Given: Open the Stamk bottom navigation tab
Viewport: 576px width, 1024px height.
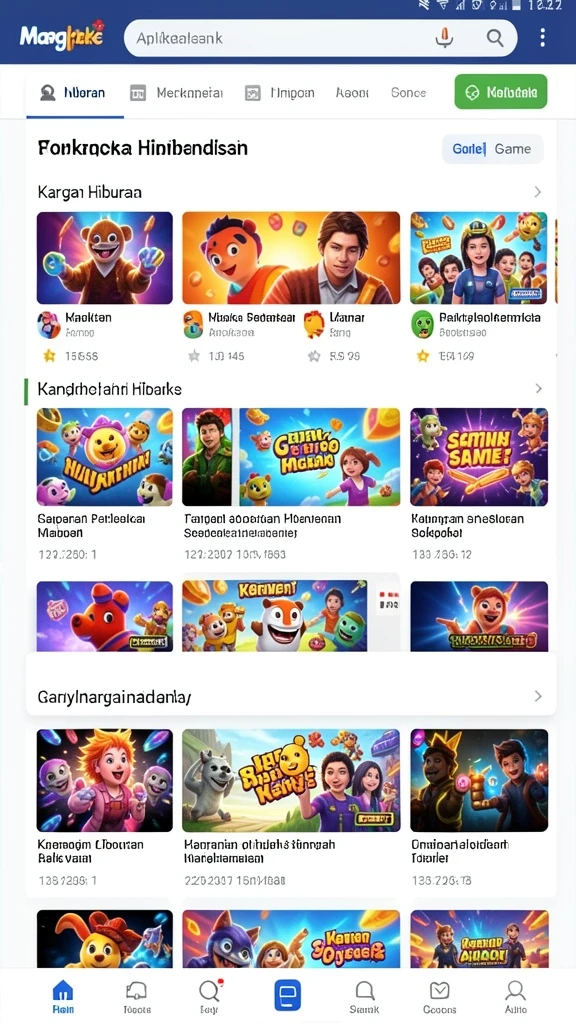Looking at the screenshot, I should [x=364, y=997].
